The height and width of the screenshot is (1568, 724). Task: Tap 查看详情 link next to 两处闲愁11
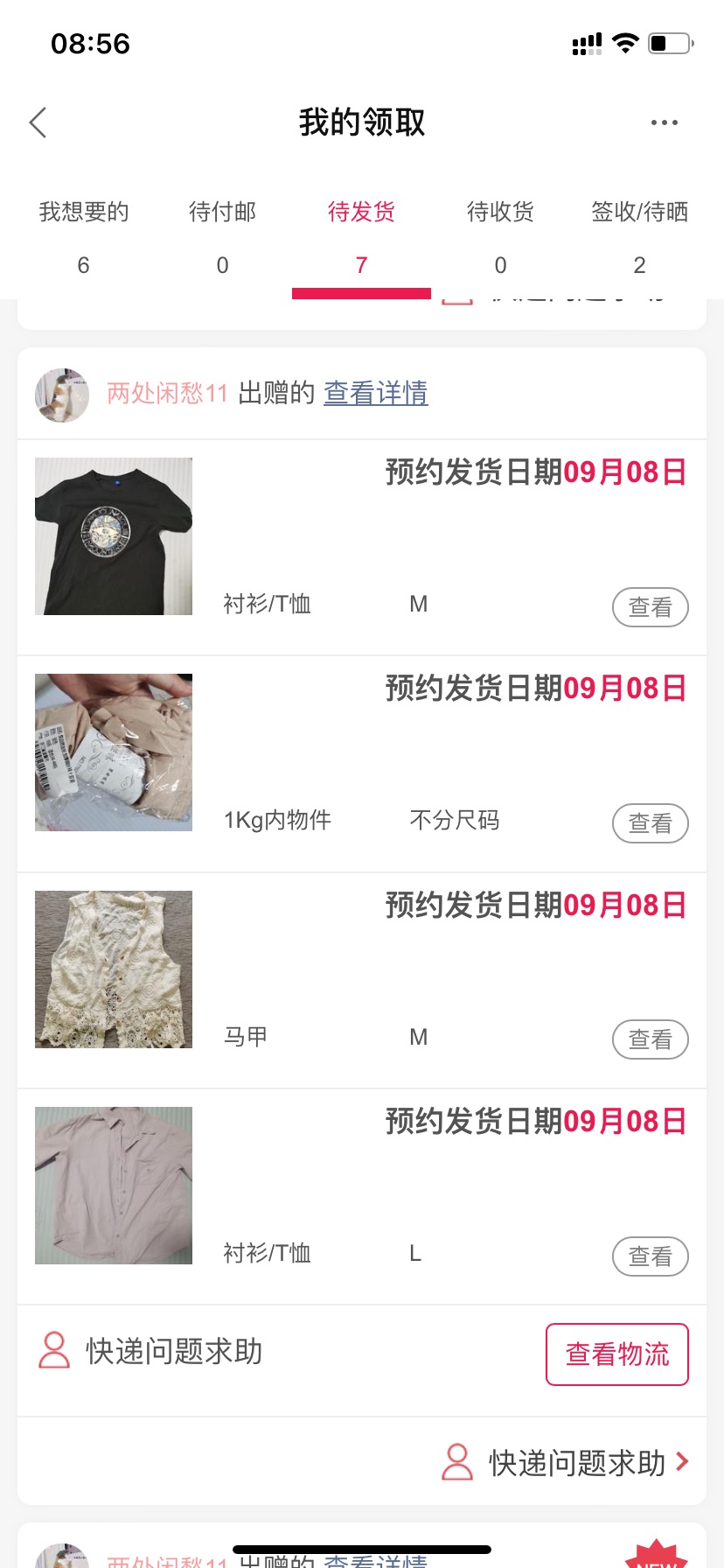click(x=376, y=393)
